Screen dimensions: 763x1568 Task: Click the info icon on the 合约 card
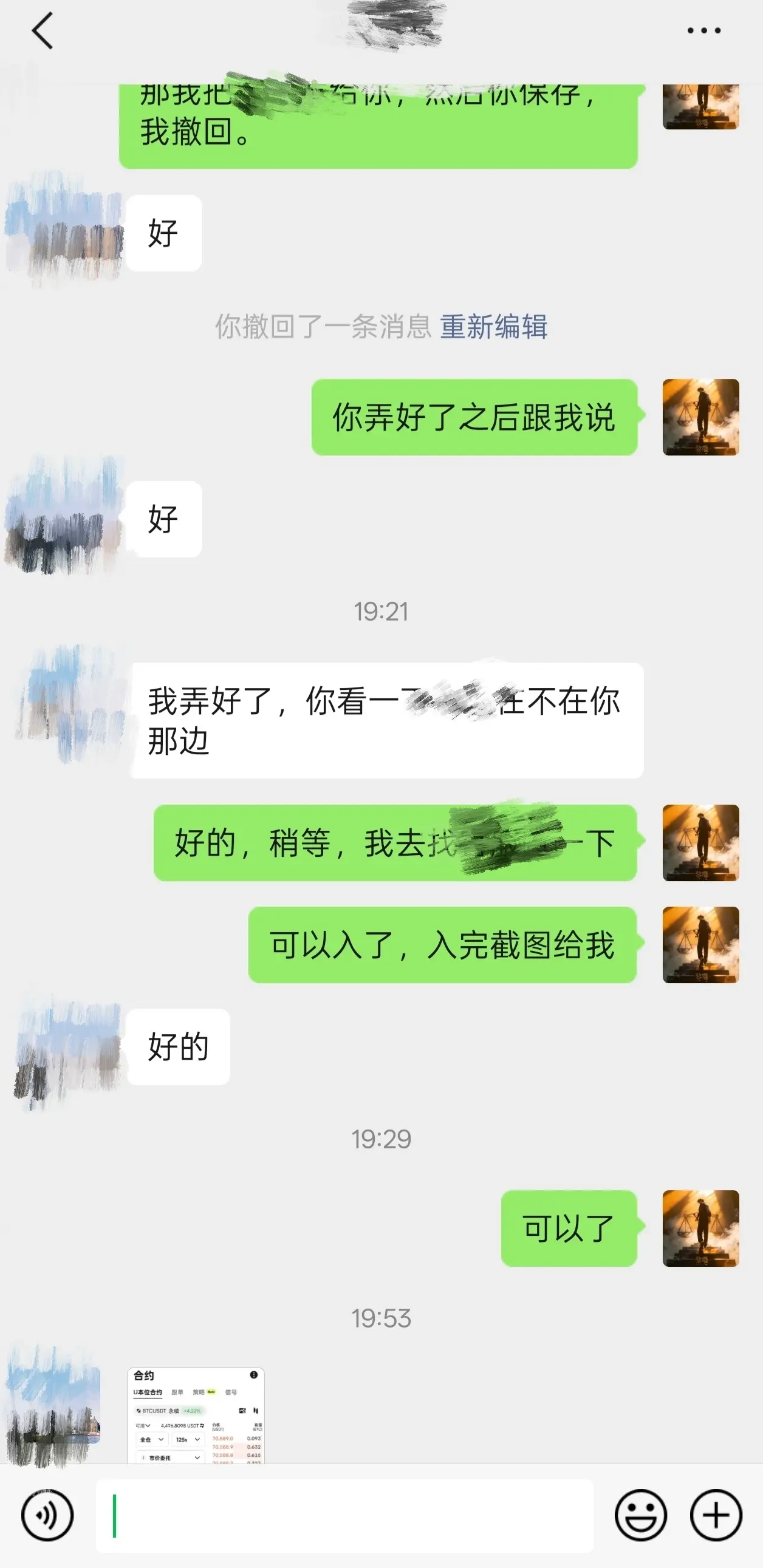coord(254,1375)
